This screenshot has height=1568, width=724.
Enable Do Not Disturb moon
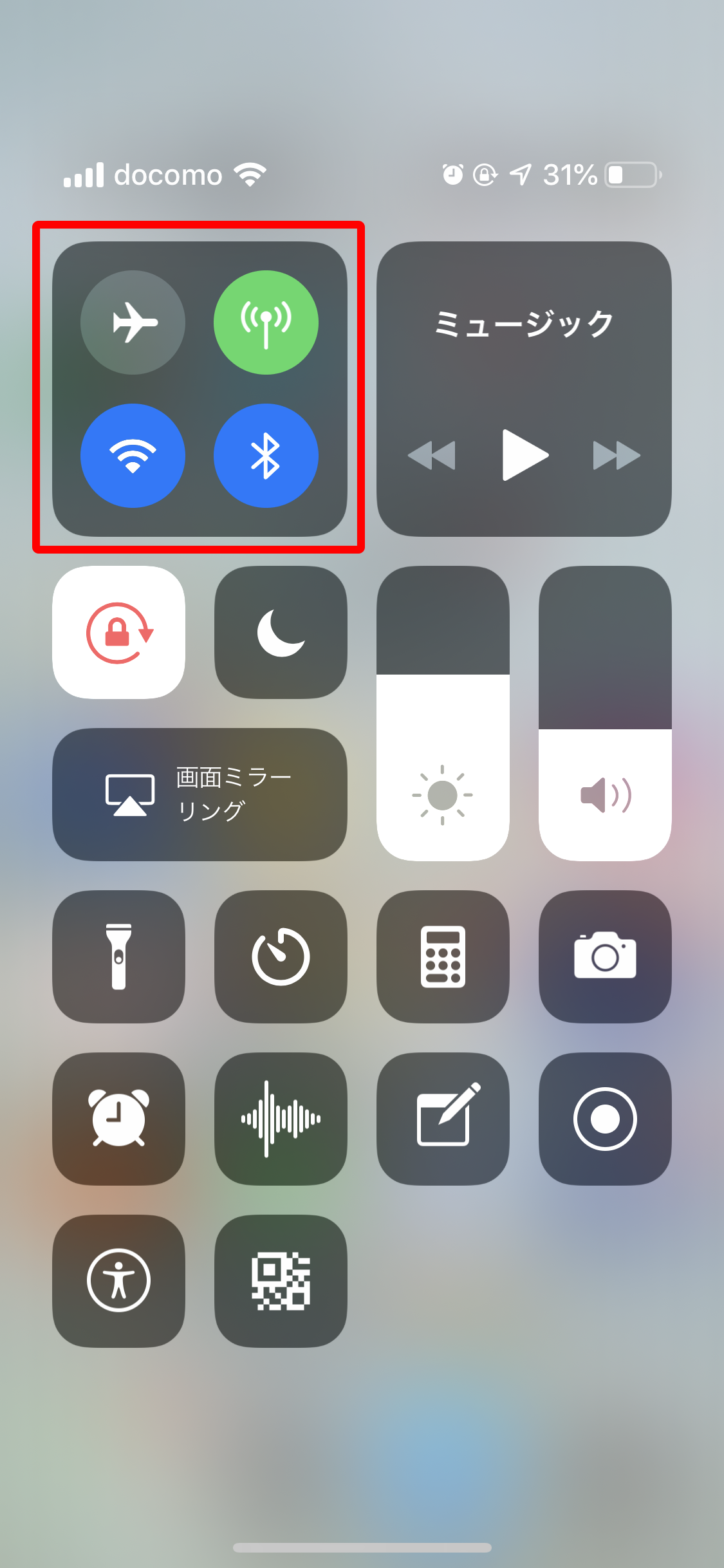click(281, 633)
